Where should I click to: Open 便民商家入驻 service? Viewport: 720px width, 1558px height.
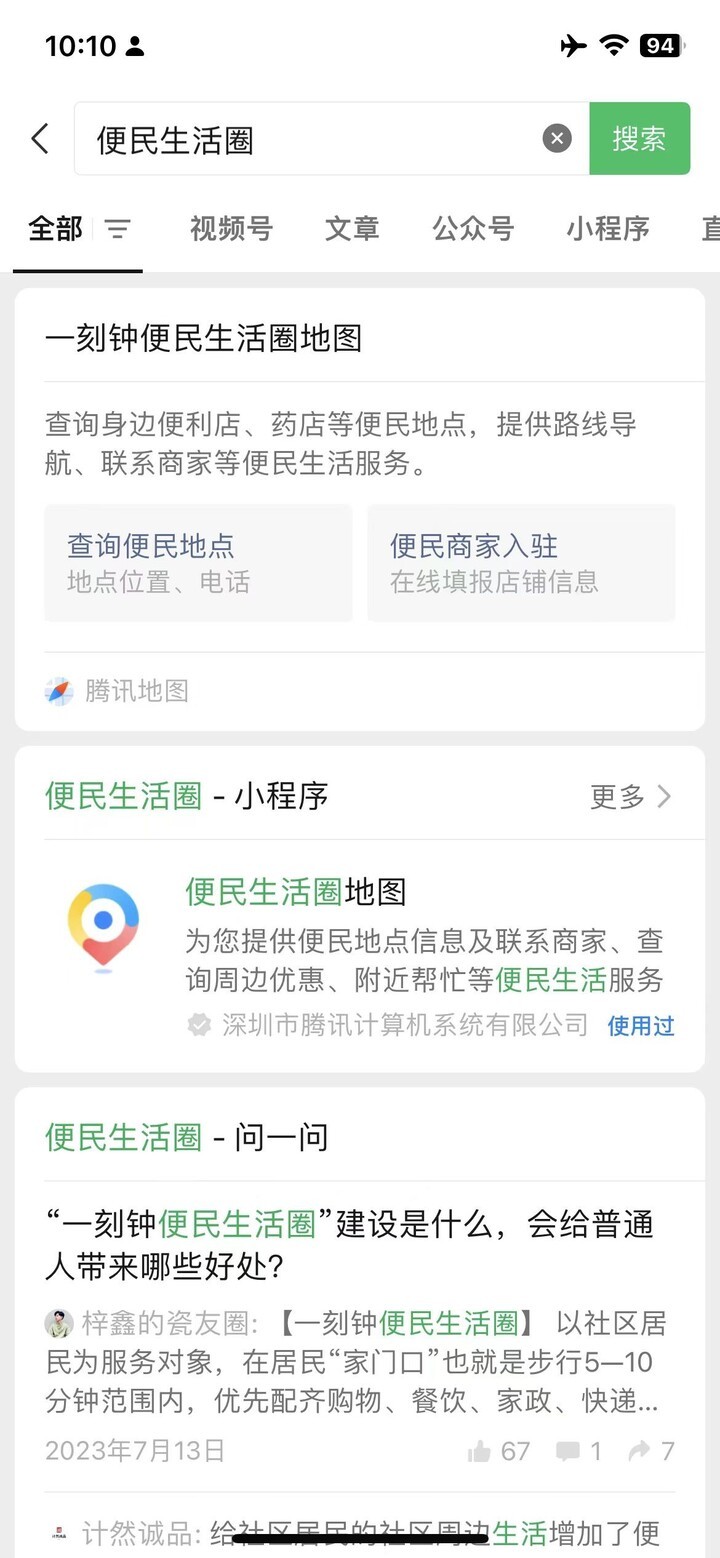tap(521, 563)
